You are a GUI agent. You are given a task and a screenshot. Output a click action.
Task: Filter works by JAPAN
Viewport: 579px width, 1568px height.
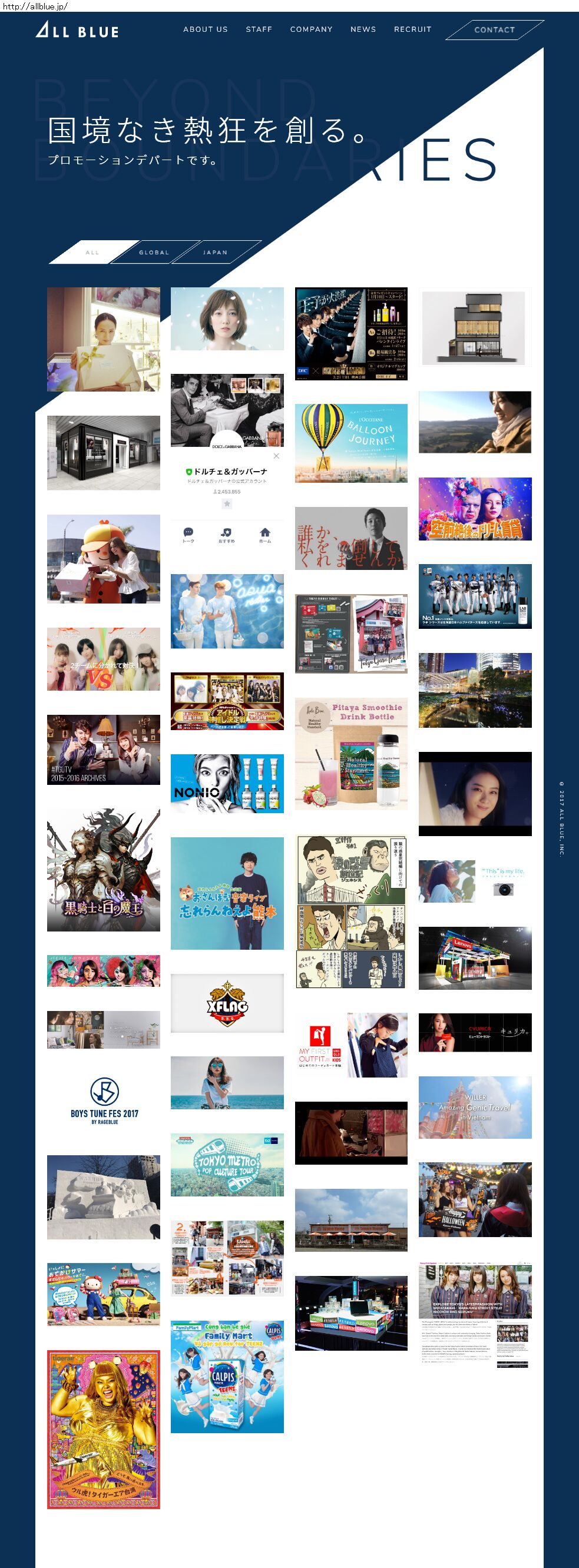pyautogui.click(x=215, y=253)
